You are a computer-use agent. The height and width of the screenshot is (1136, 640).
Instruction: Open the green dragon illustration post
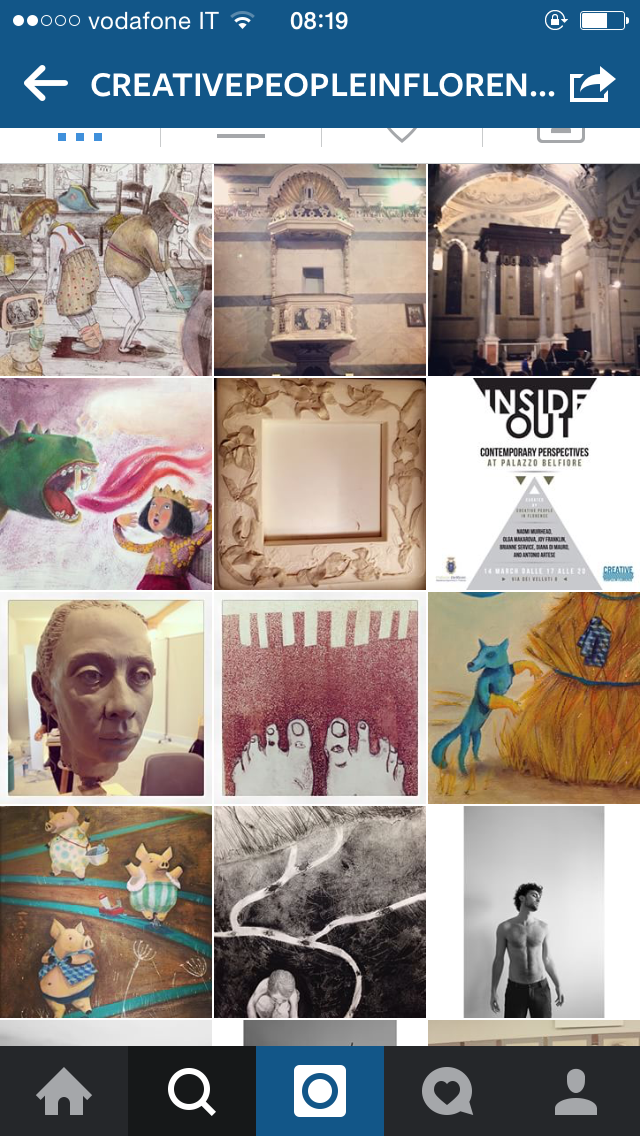[106, 484]
